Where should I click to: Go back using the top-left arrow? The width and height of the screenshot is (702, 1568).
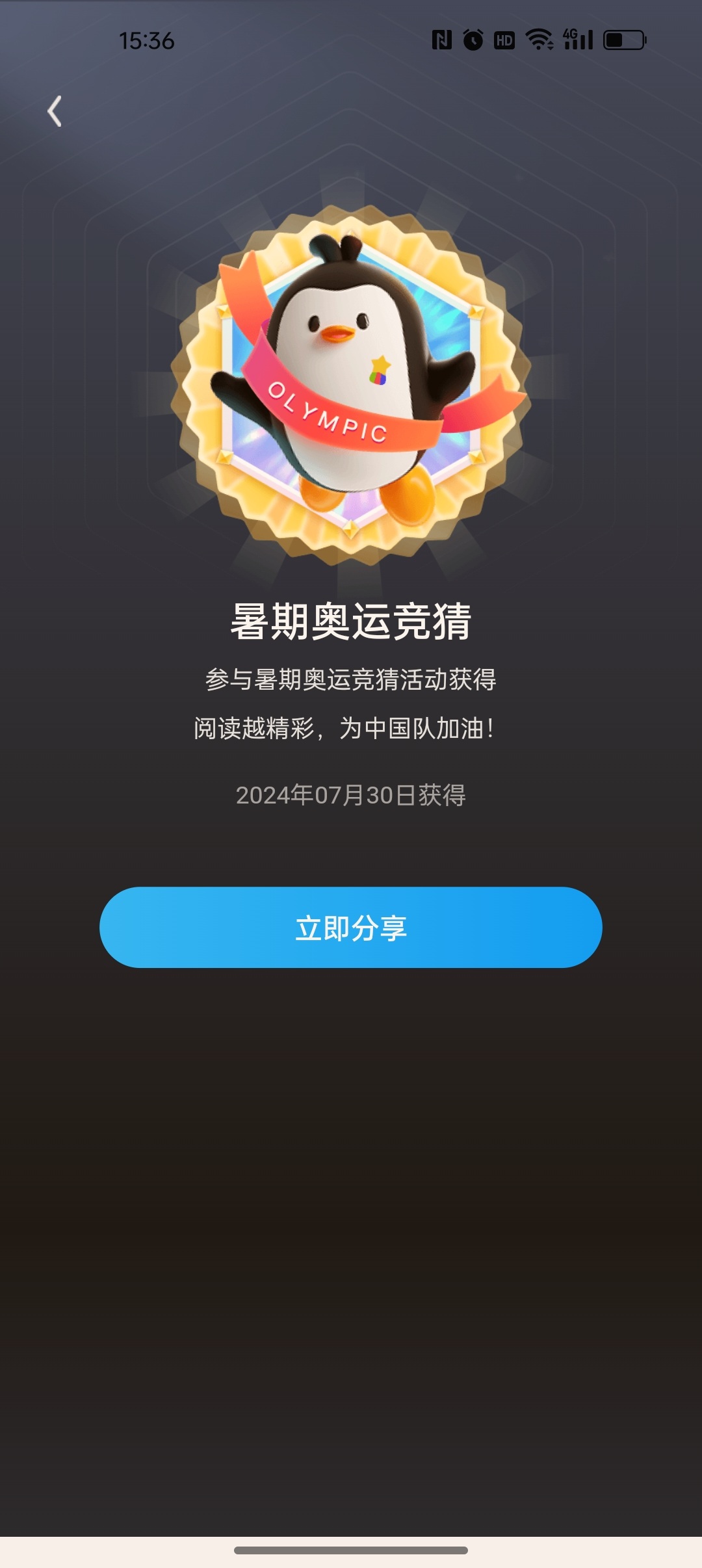pos(55,111)
